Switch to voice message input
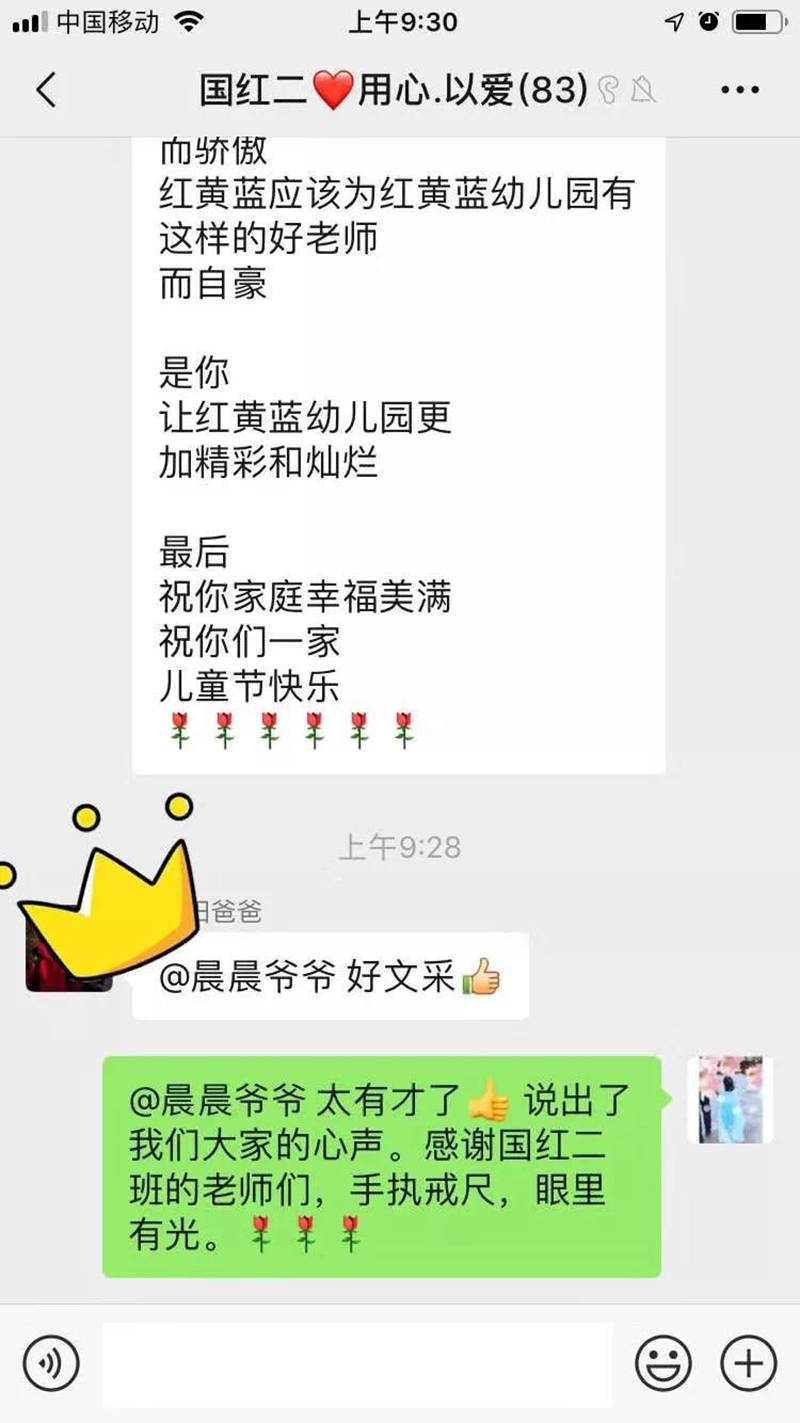The image size is (800, 1423). pyautogui.click(x=51, y=1362)
